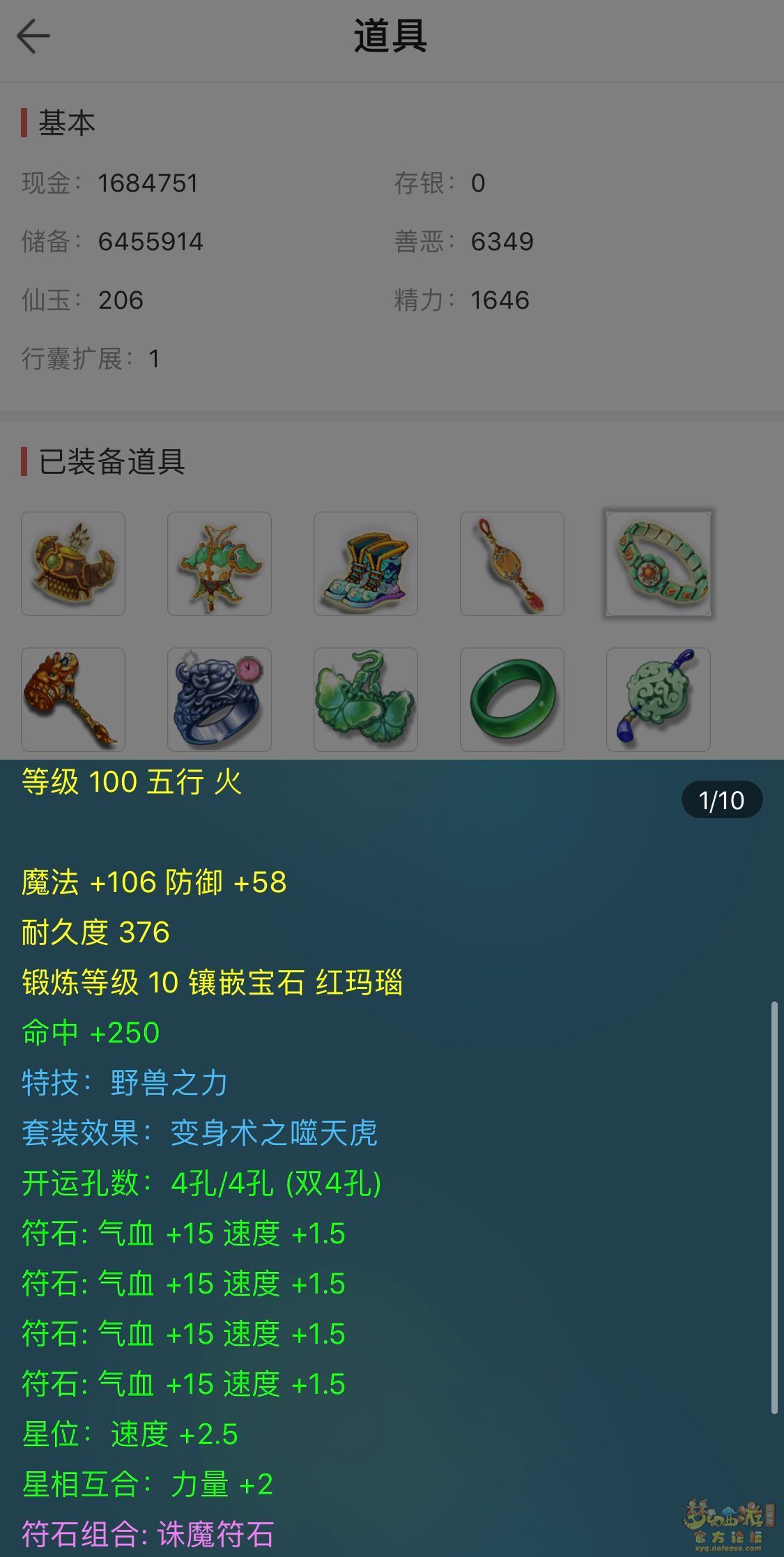The height and width of the screenshot is (1557, 784).
Task: View the golden hammer weapon item
Action: (x=73, y=700)
